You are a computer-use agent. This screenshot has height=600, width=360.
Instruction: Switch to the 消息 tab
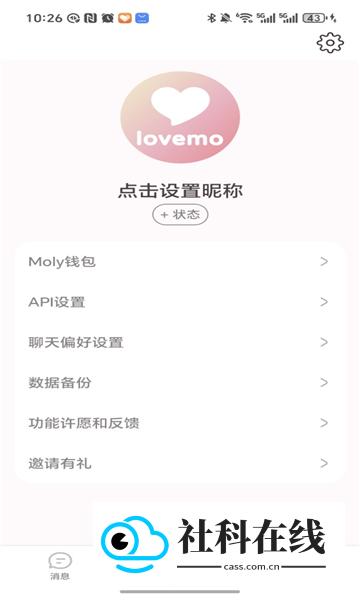point(60,566)
